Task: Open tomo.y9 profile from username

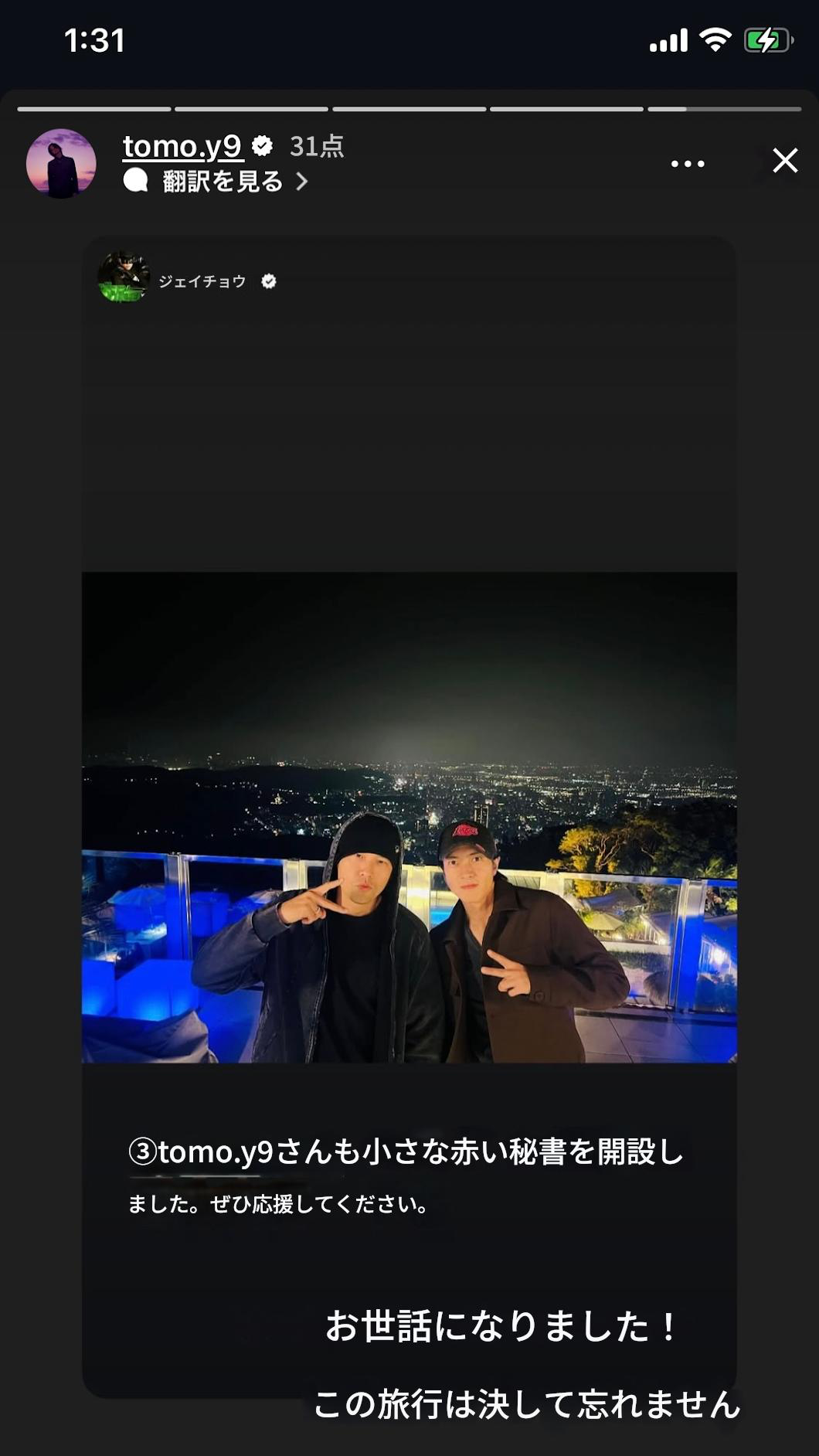Action: [x=182, y=146]
